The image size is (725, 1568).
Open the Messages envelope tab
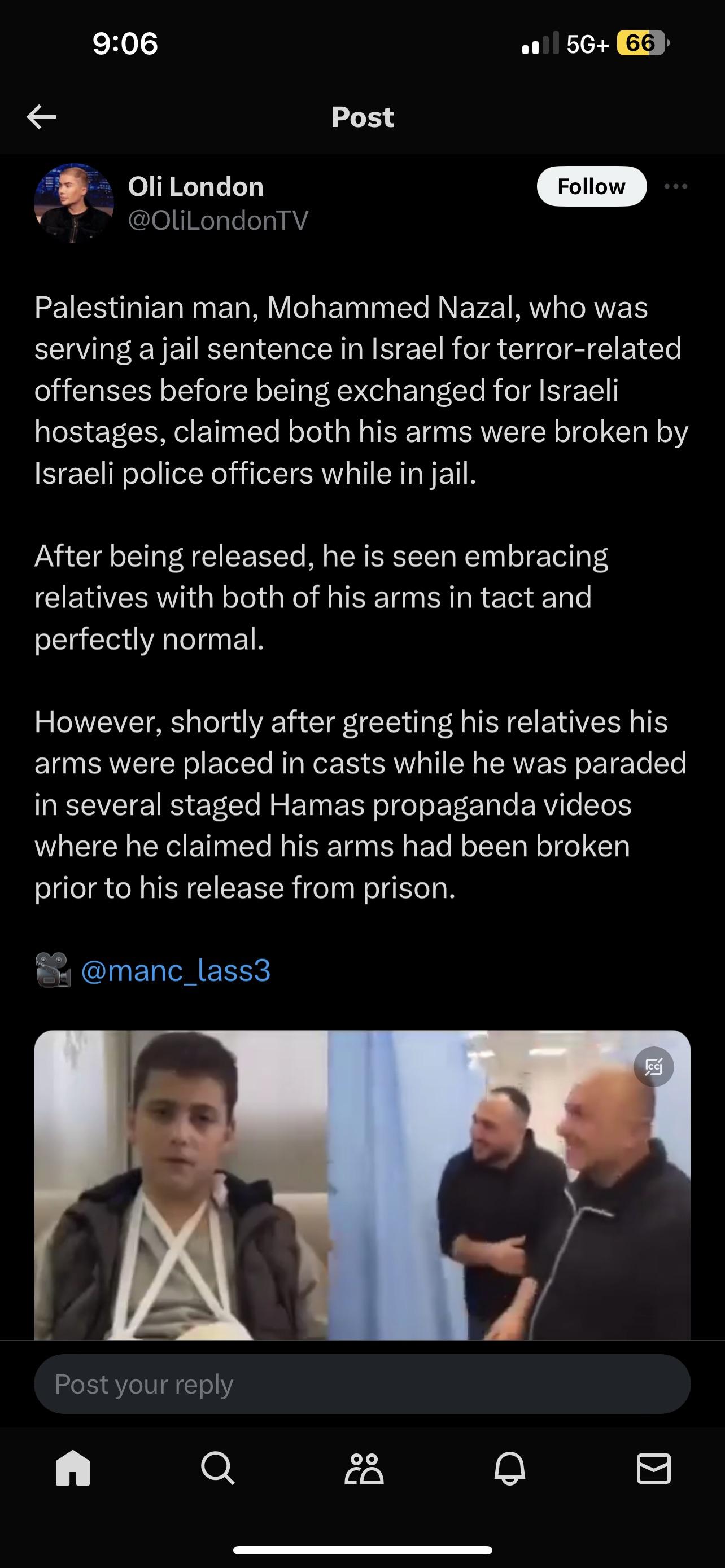click(654, 1470)
